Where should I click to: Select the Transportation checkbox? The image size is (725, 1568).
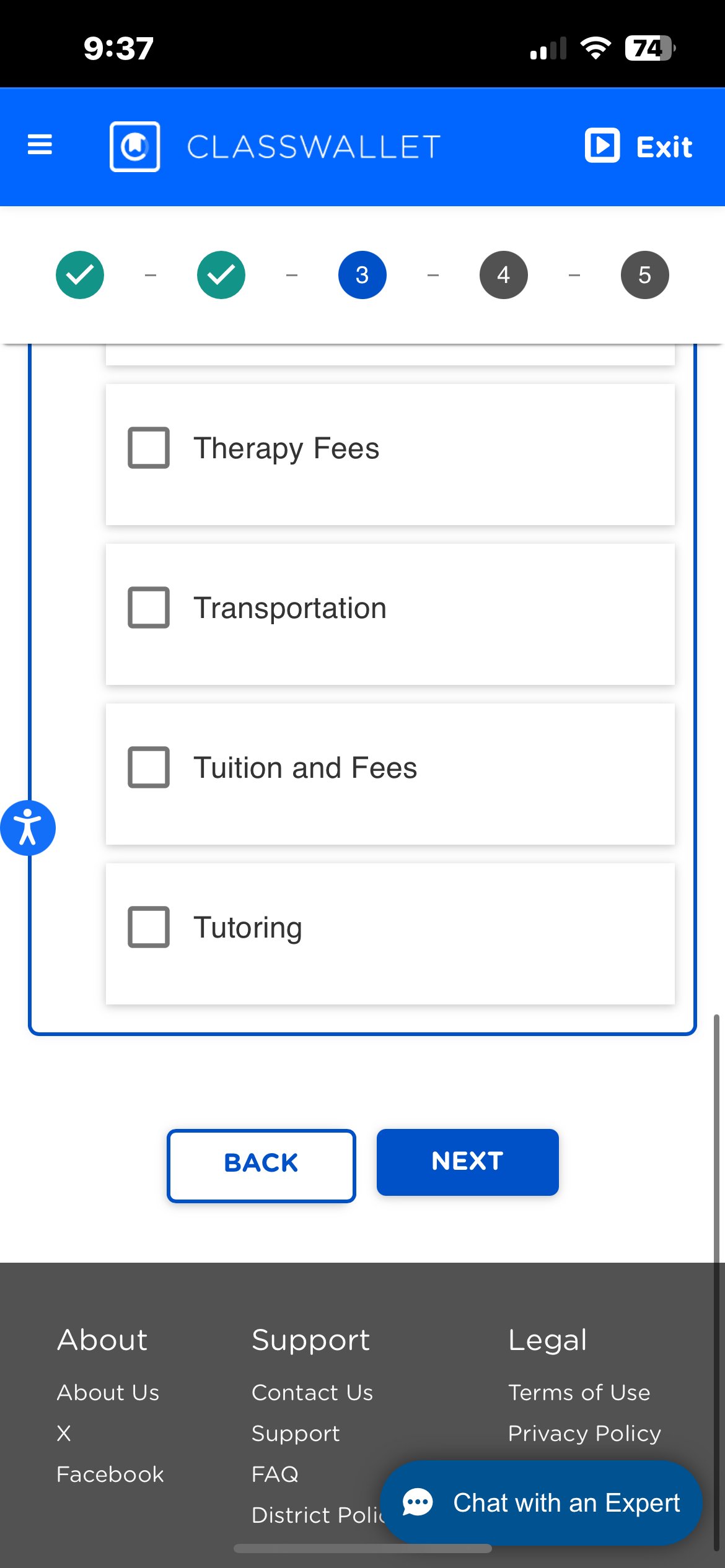pos(149,608)
